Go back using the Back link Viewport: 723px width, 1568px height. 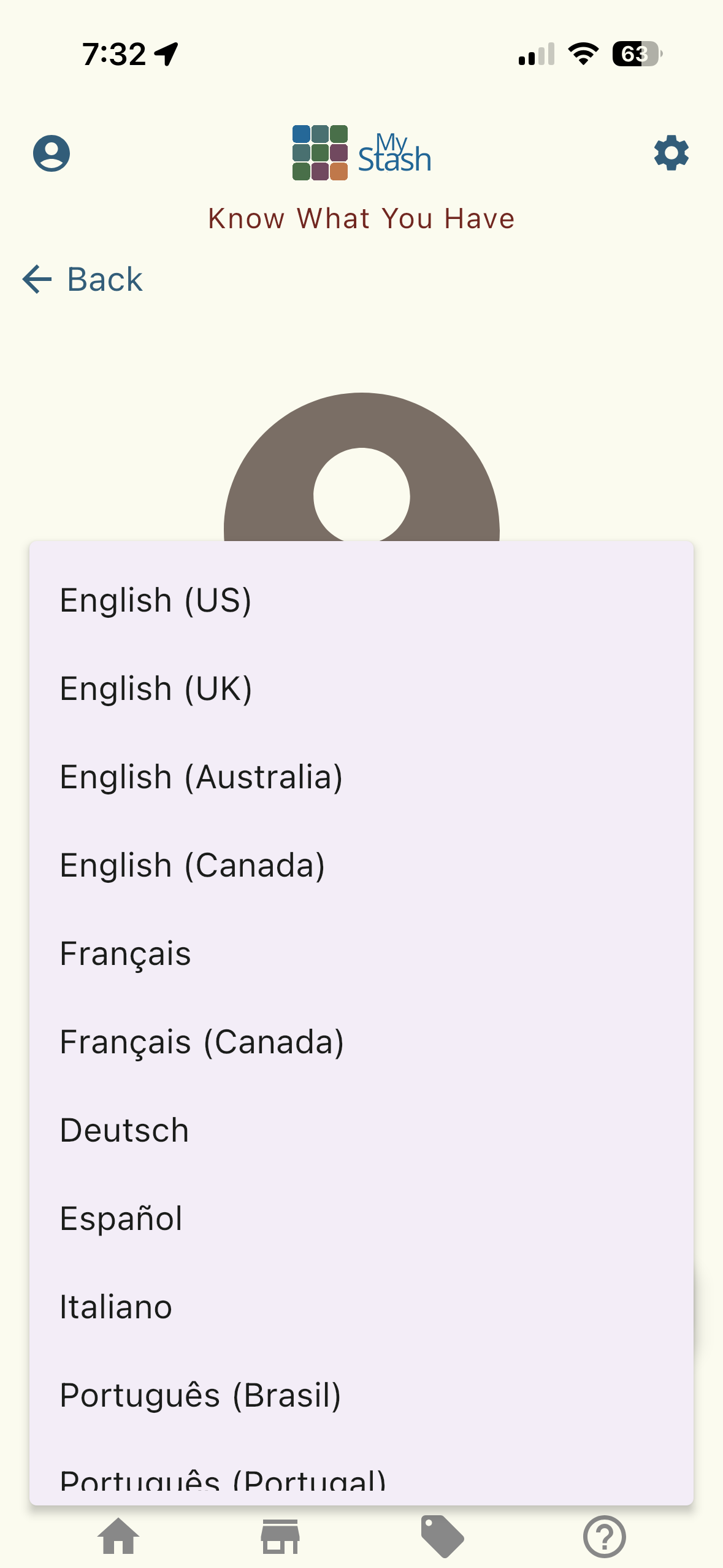[x=83, y=280]
